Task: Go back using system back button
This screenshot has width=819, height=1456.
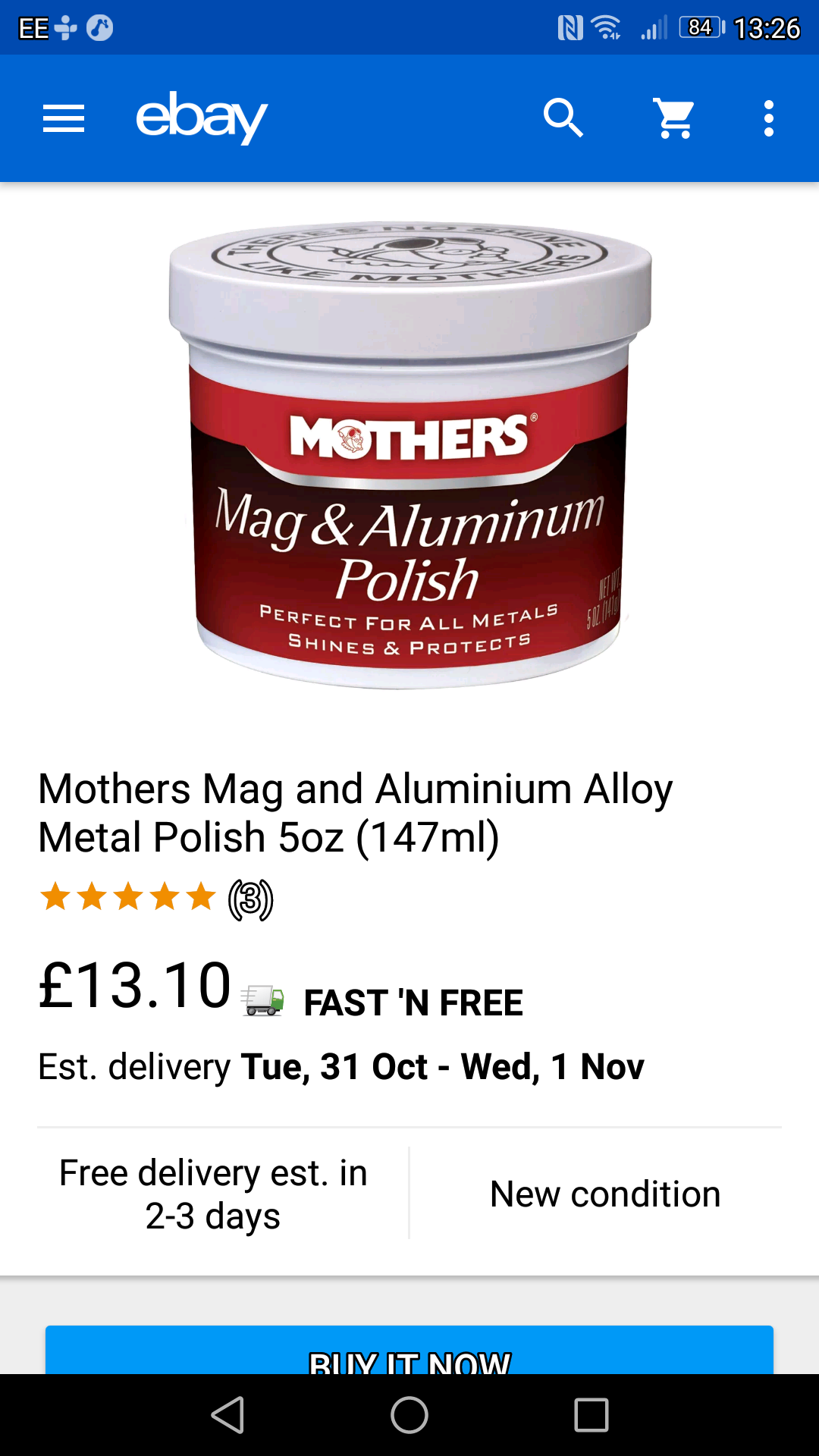Action: click(x=227, y=1415)
